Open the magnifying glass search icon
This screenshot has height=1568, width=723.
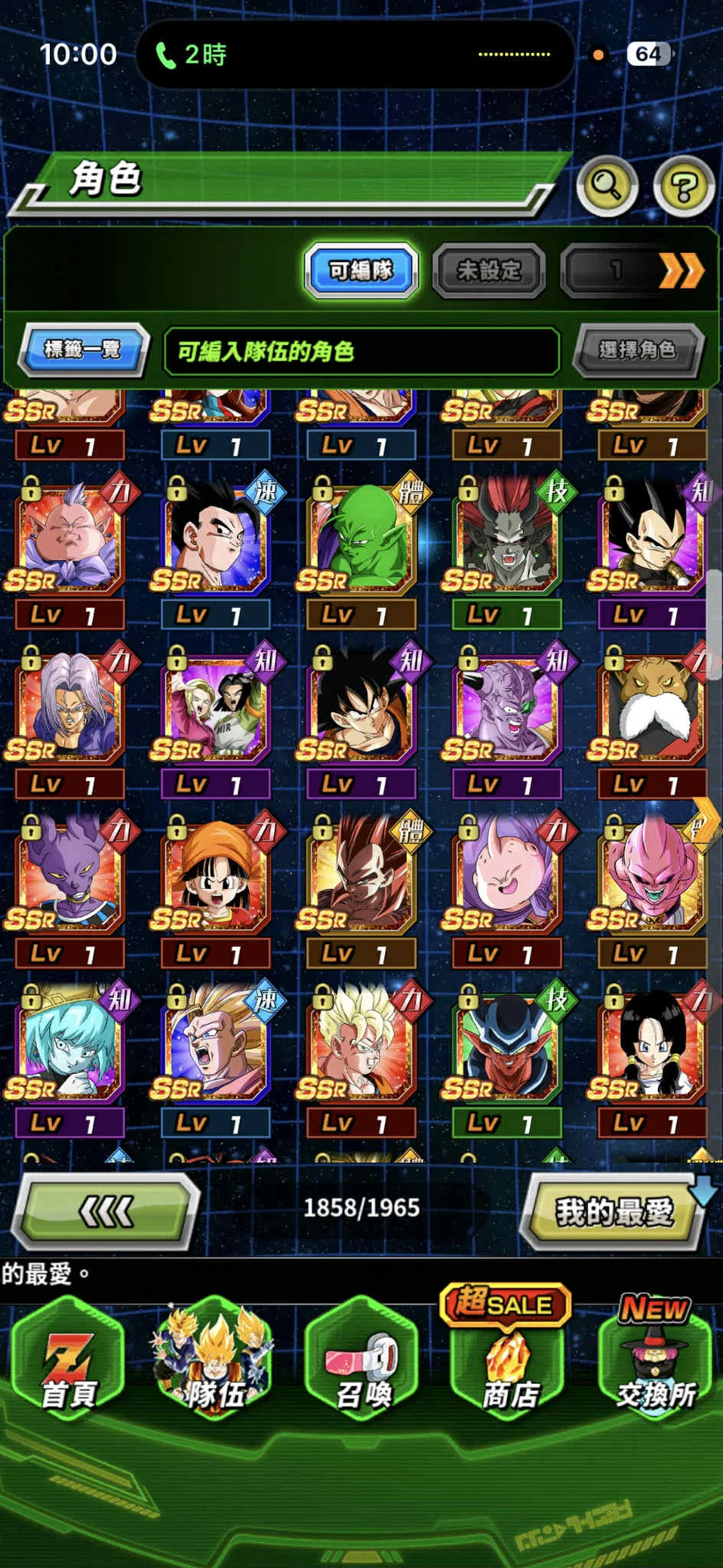(x=607, y=186)
